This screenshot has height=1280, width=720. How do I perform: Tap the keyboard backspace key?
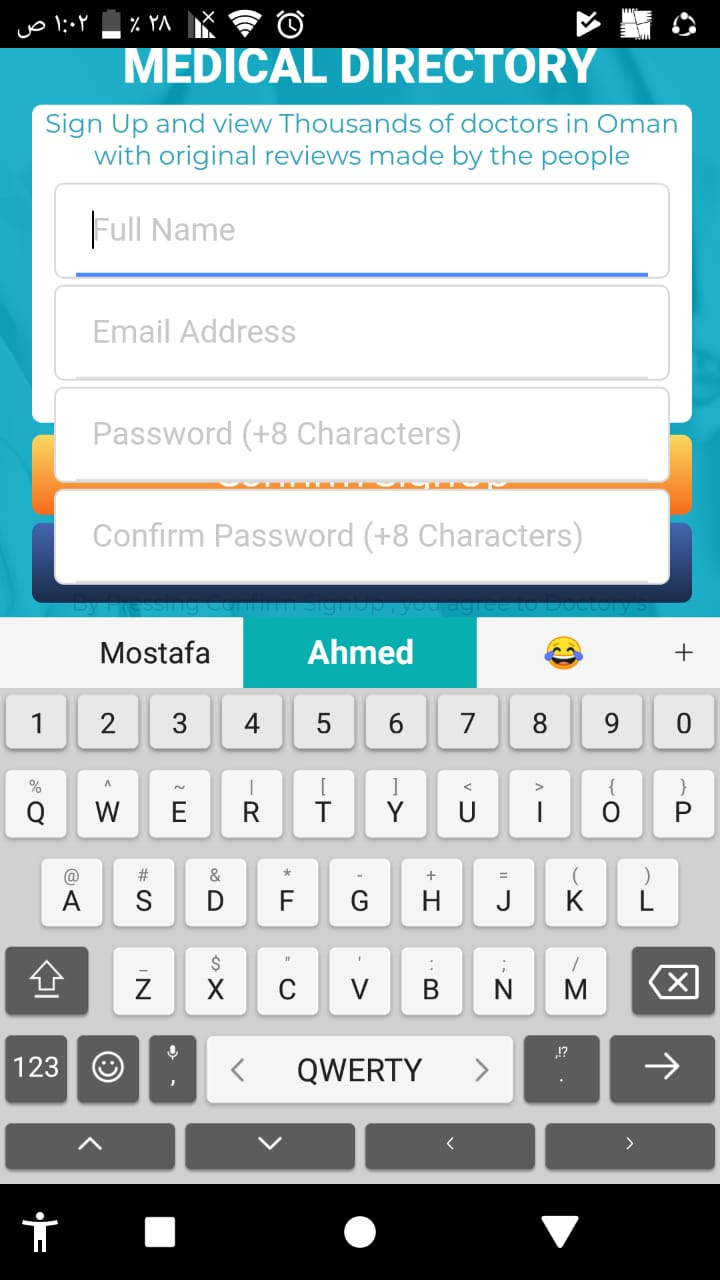click(673, 983)
